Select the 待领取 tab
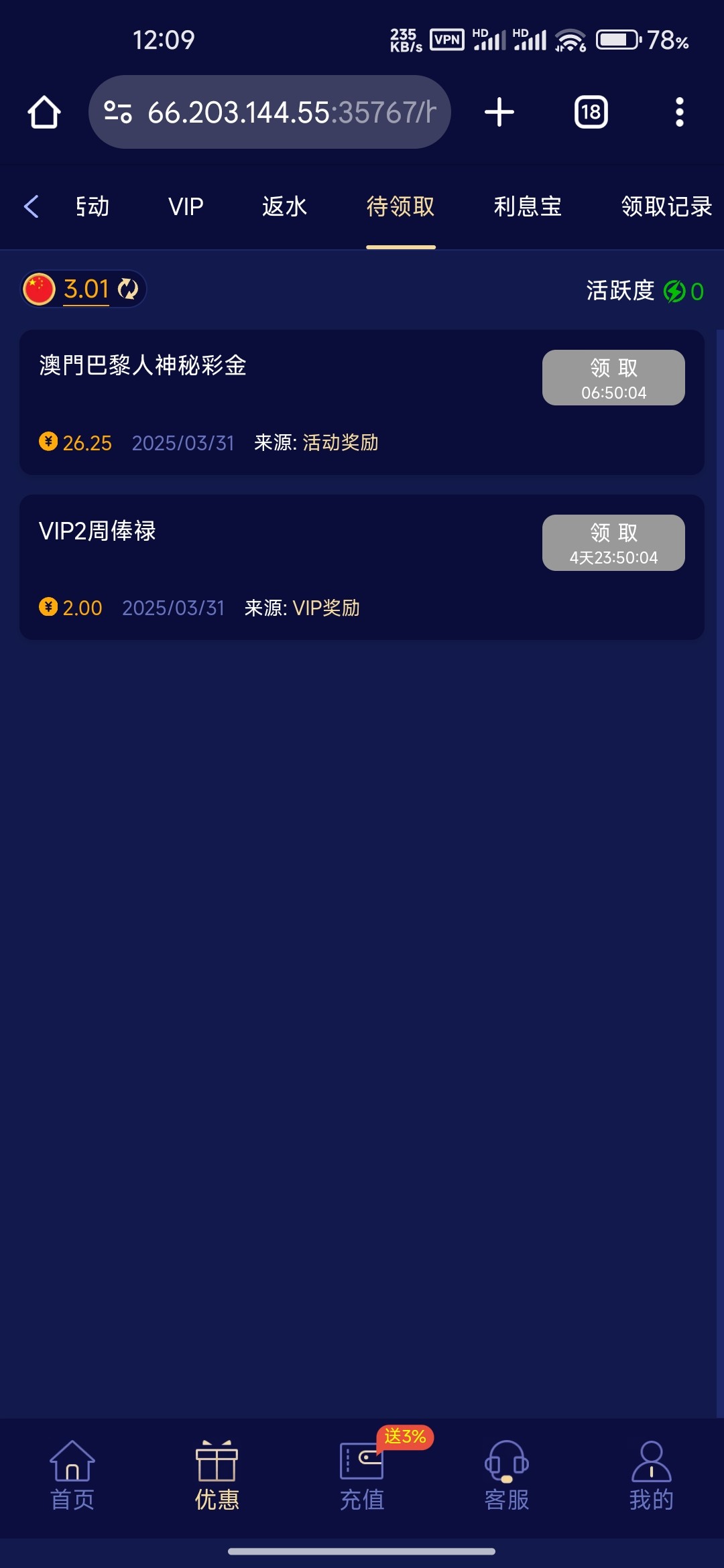This screenshot has width=724, height=1568. [x=400, y=206]
